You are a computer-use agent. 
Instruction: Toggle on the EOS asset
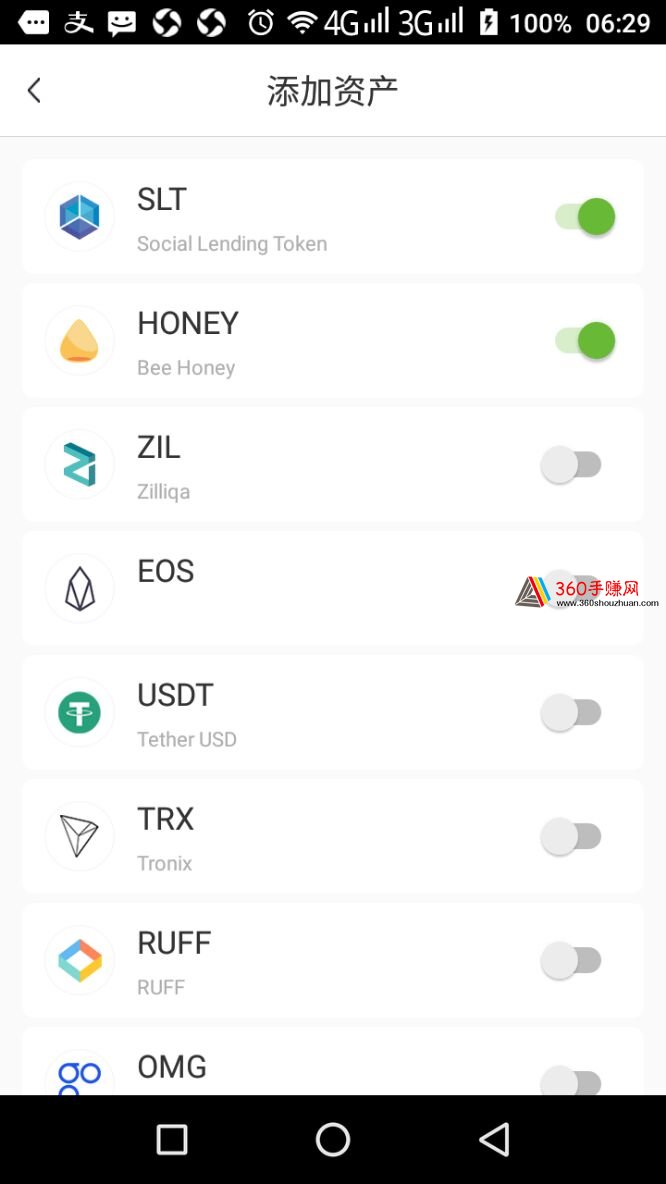coord(571,588)
